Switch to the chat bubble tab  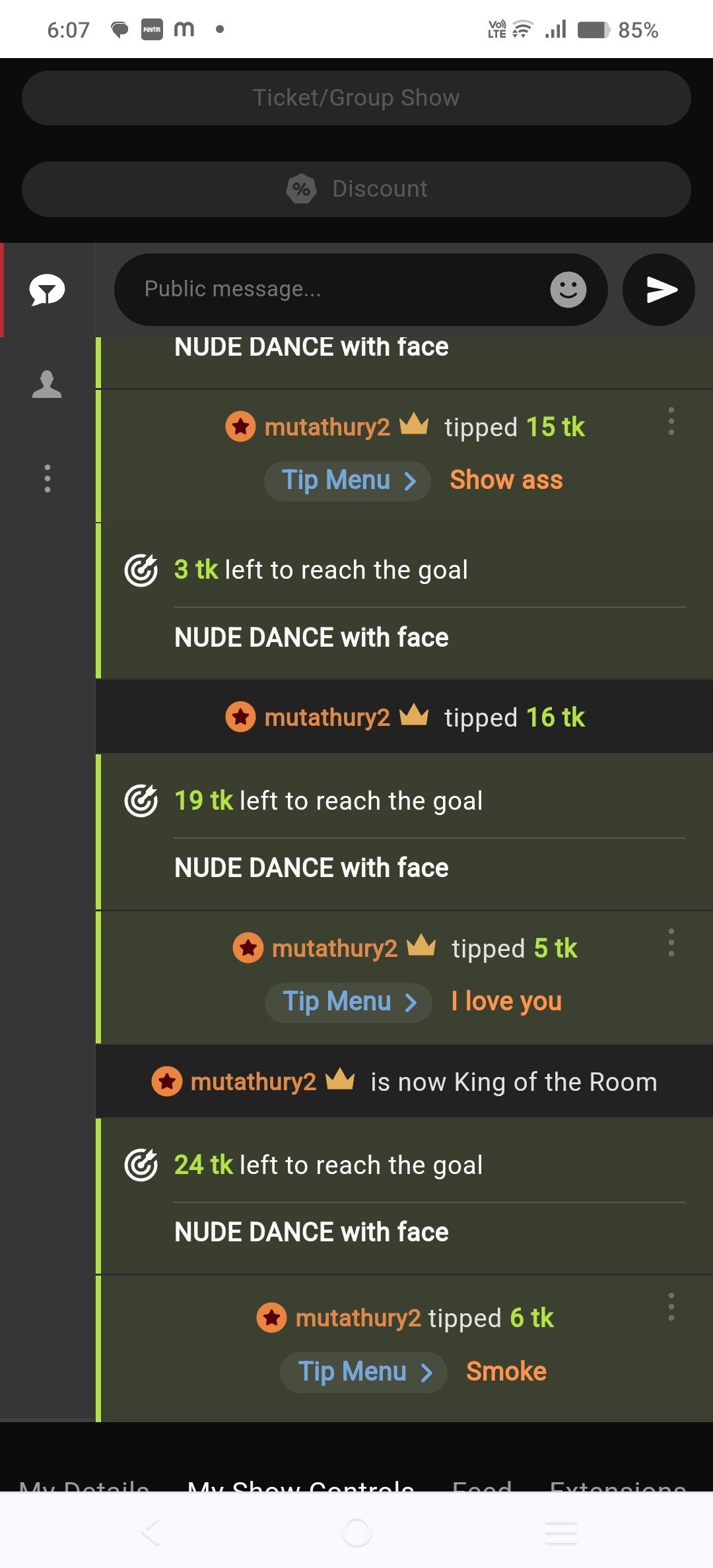47,290
